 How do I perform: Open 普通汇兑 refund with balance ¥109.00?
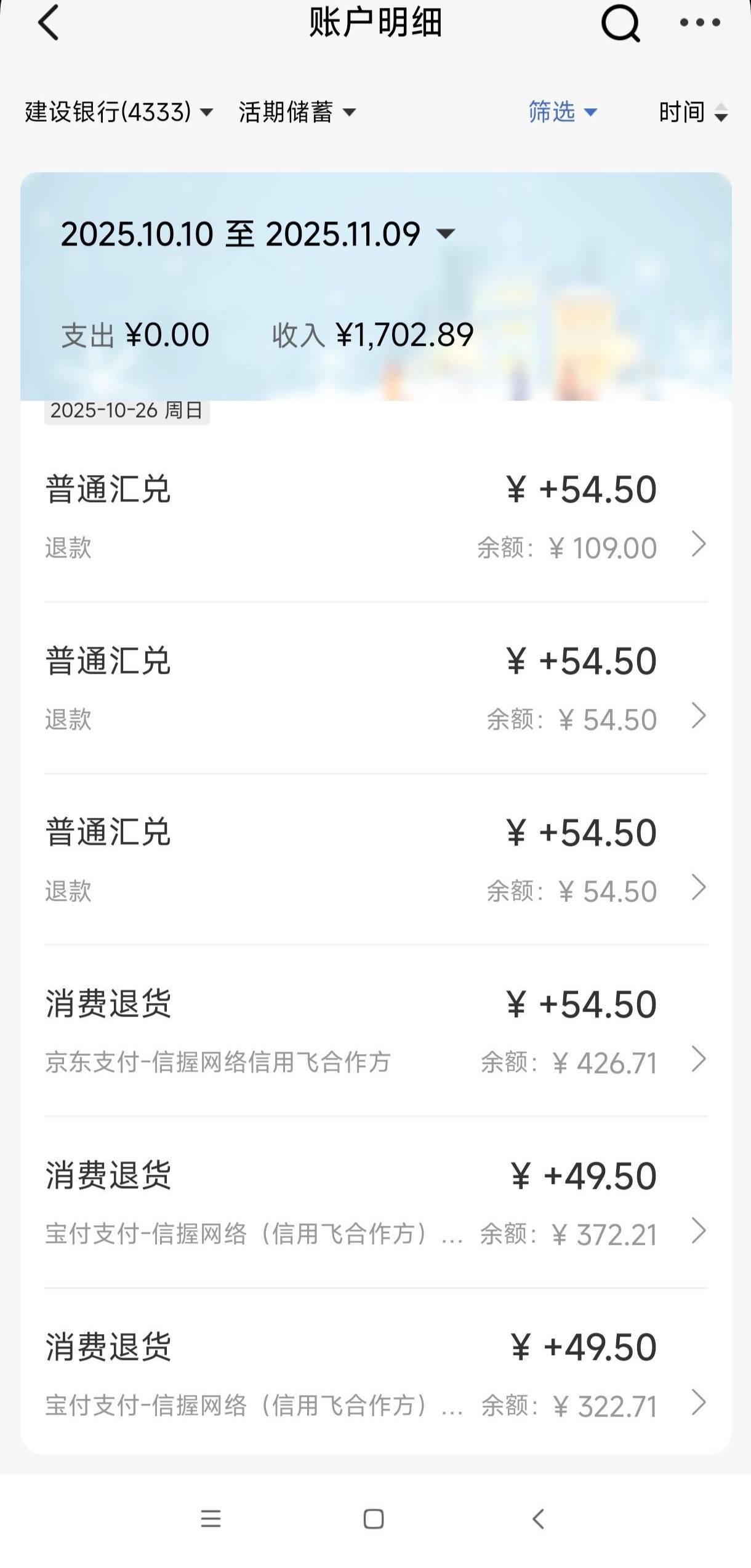[375, 516]
